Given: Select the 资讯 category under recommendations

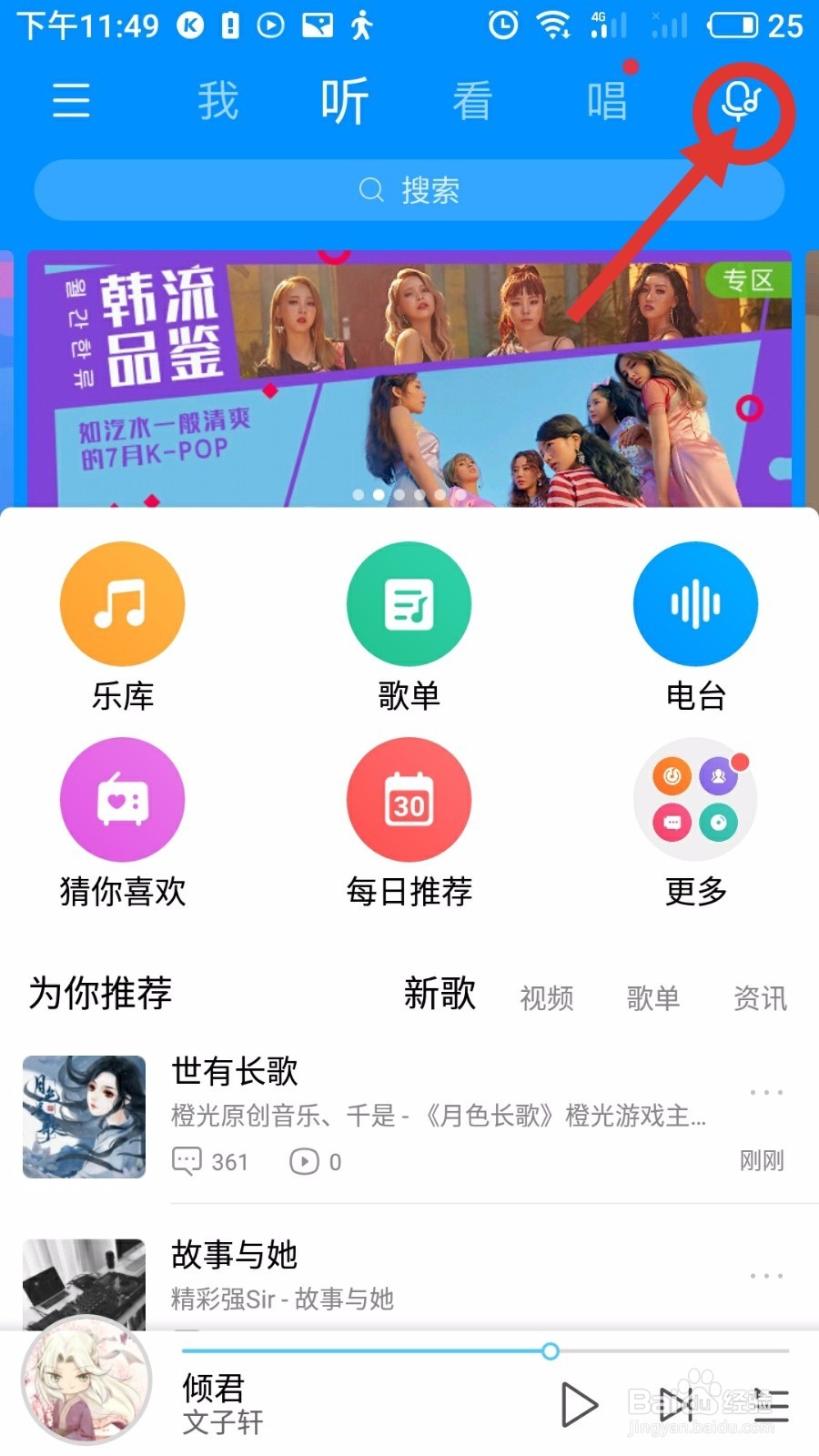Looking at the screenshot, I should [x=759, y=998].
